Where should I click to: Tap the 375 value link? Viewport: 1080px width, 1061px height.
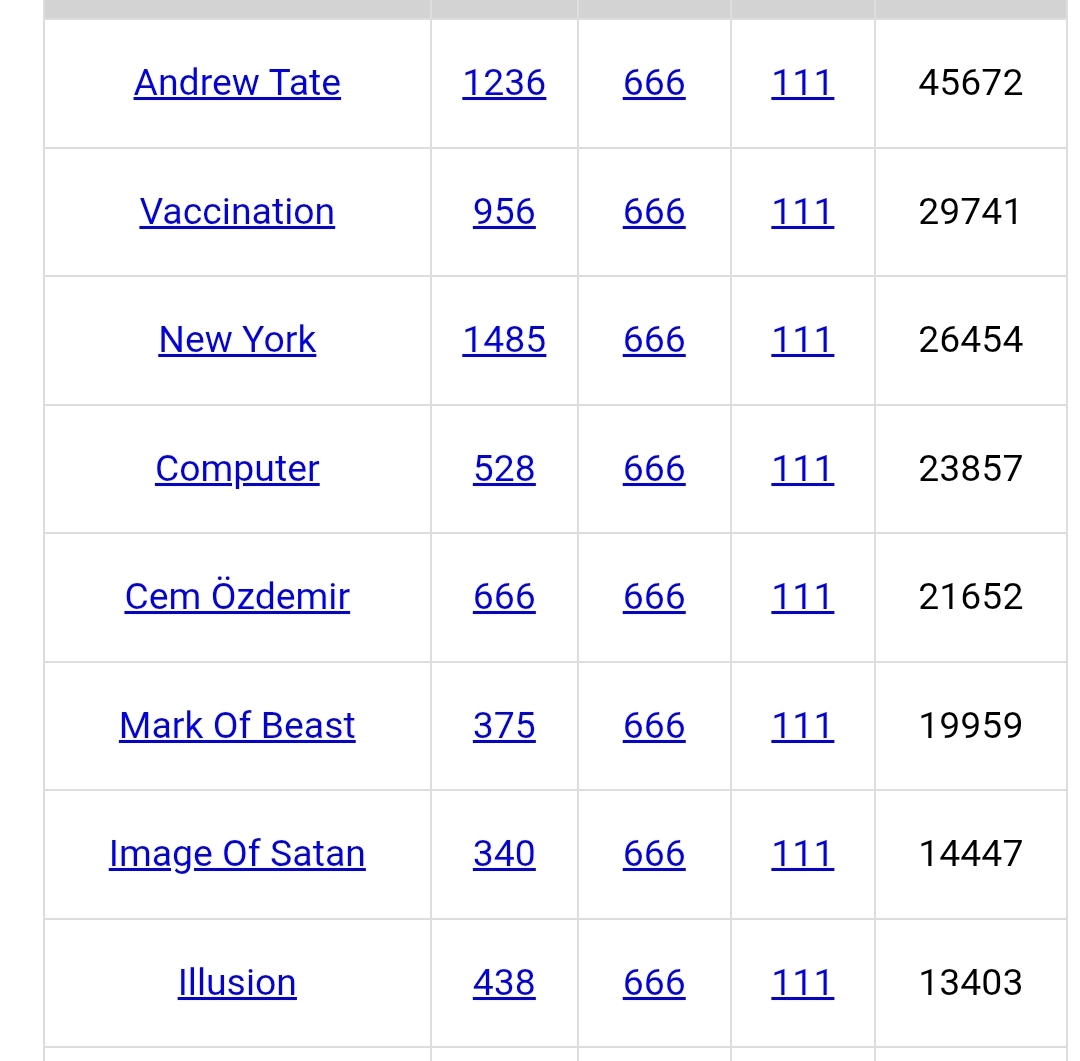504,725
